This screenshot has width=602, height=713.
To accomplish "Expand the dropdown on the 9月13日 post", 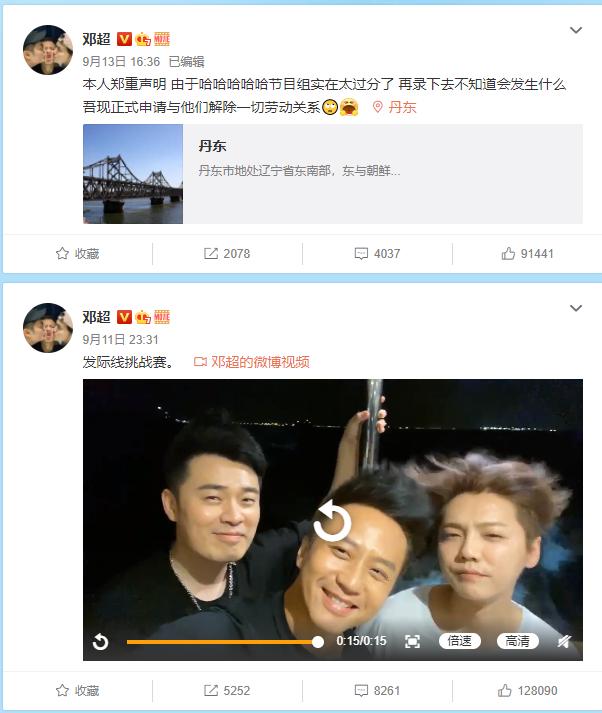I will (x=575, y=31).
